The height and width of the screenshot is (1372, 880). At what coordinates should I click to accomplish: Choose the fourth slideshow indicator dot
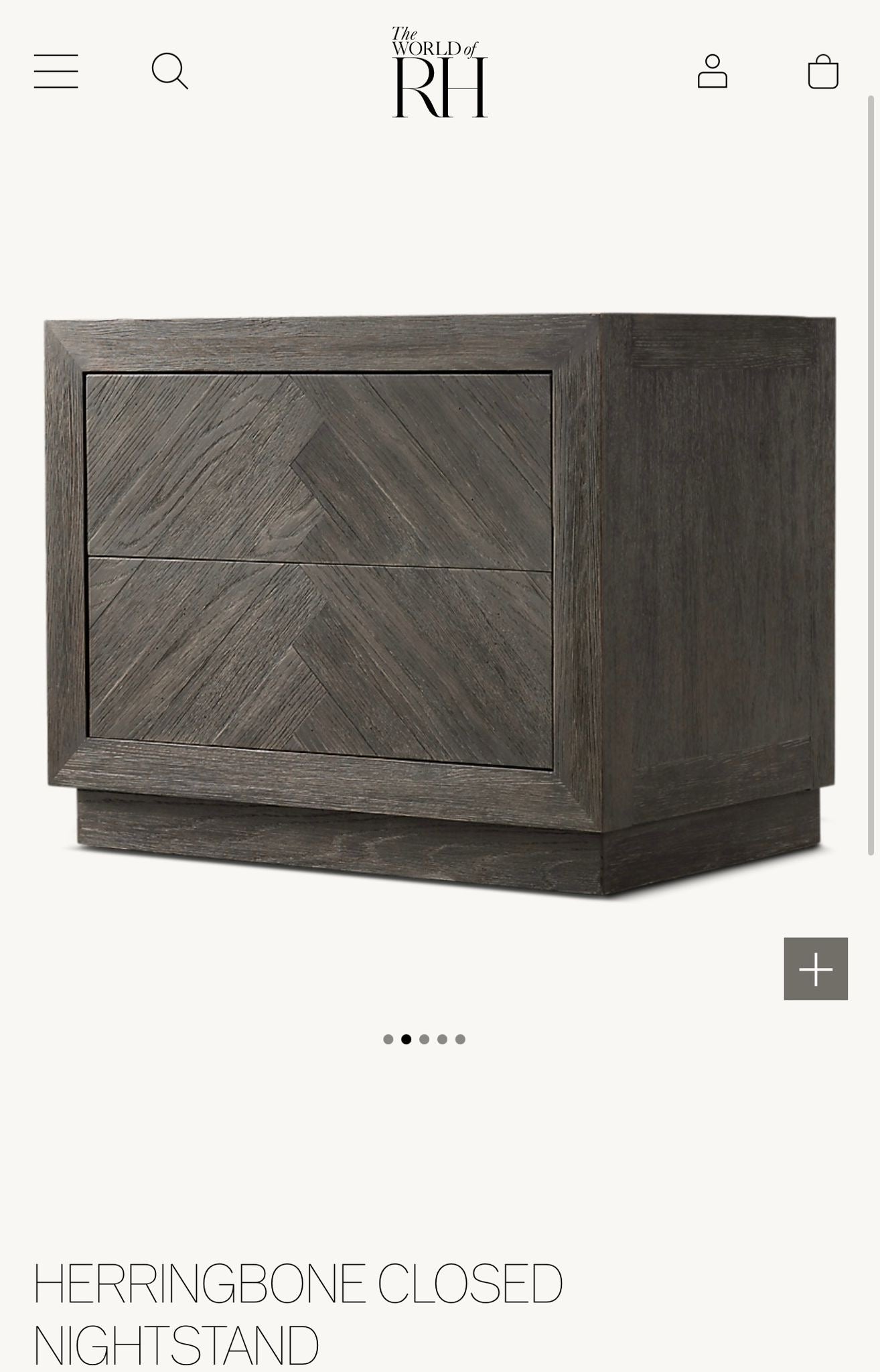click(x=443, y=1039)
